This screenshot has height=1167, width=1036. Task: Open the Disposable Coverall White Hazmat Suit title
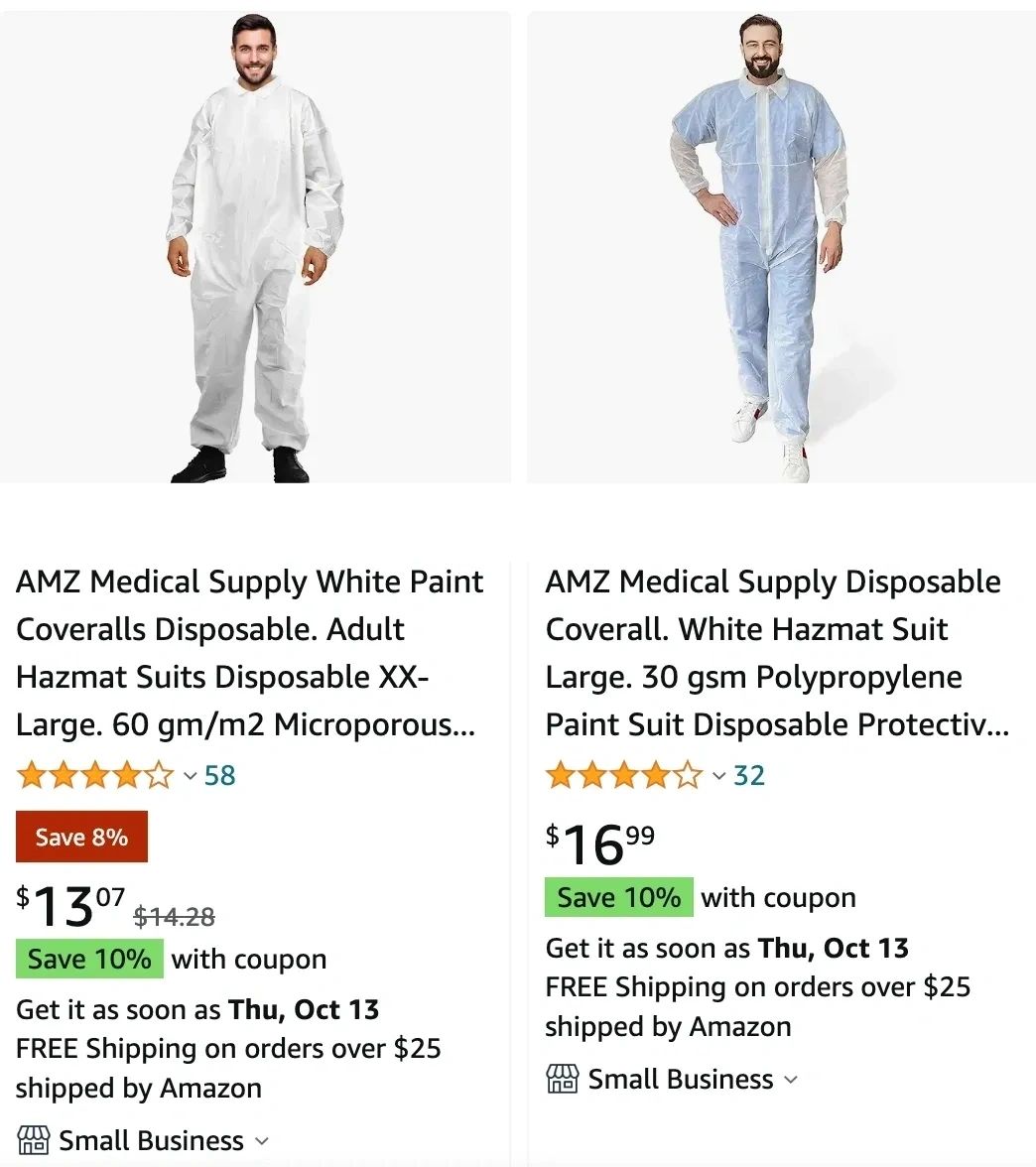(x=777, y=653)
